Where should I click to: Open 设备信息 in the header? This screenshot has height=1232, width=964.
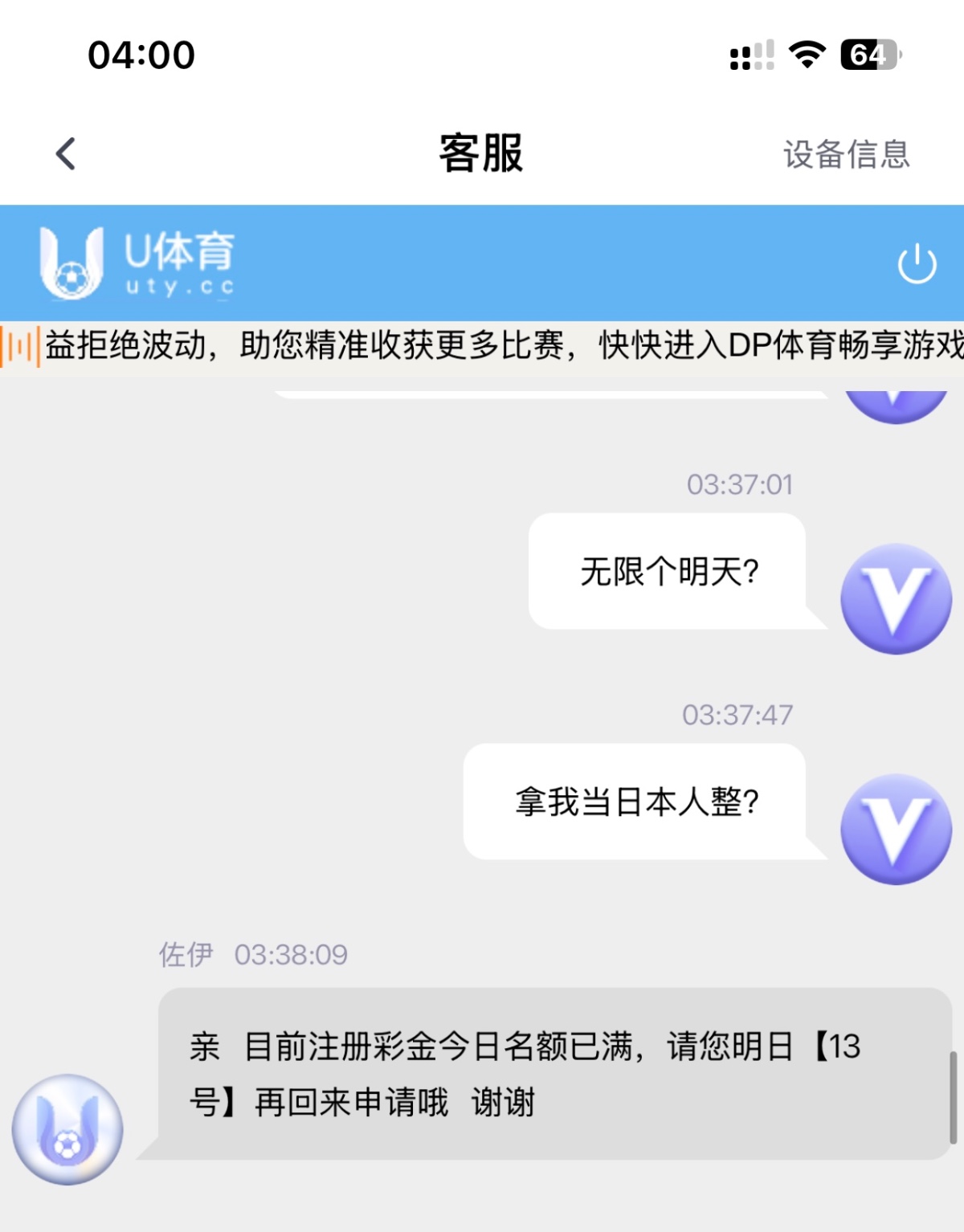(x=846, y=154)
